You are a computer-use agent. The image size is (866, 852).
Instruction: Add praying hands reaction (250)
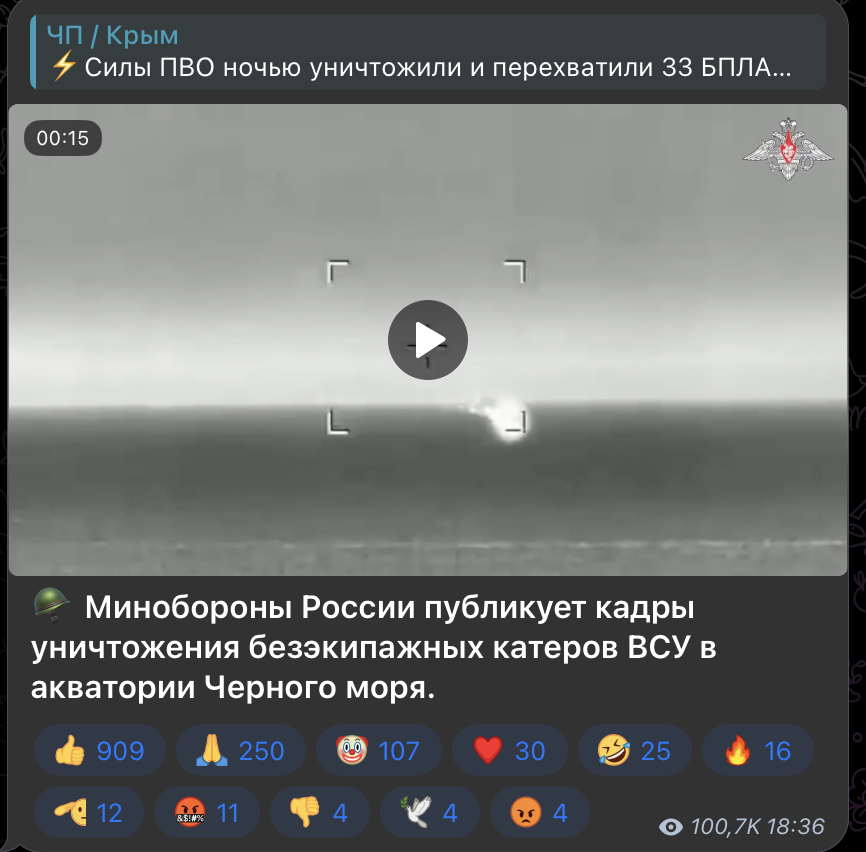click(x=240, y=750)
